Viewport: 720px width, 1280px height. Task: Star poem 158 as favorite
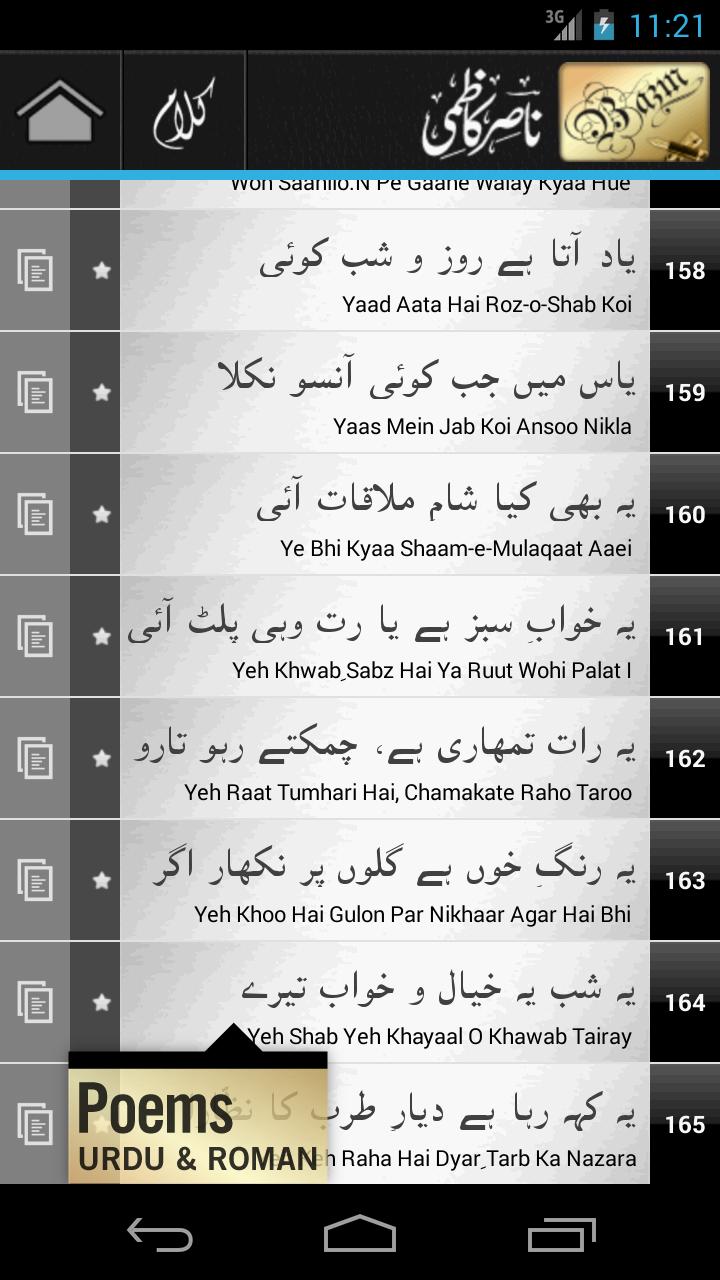98,270
